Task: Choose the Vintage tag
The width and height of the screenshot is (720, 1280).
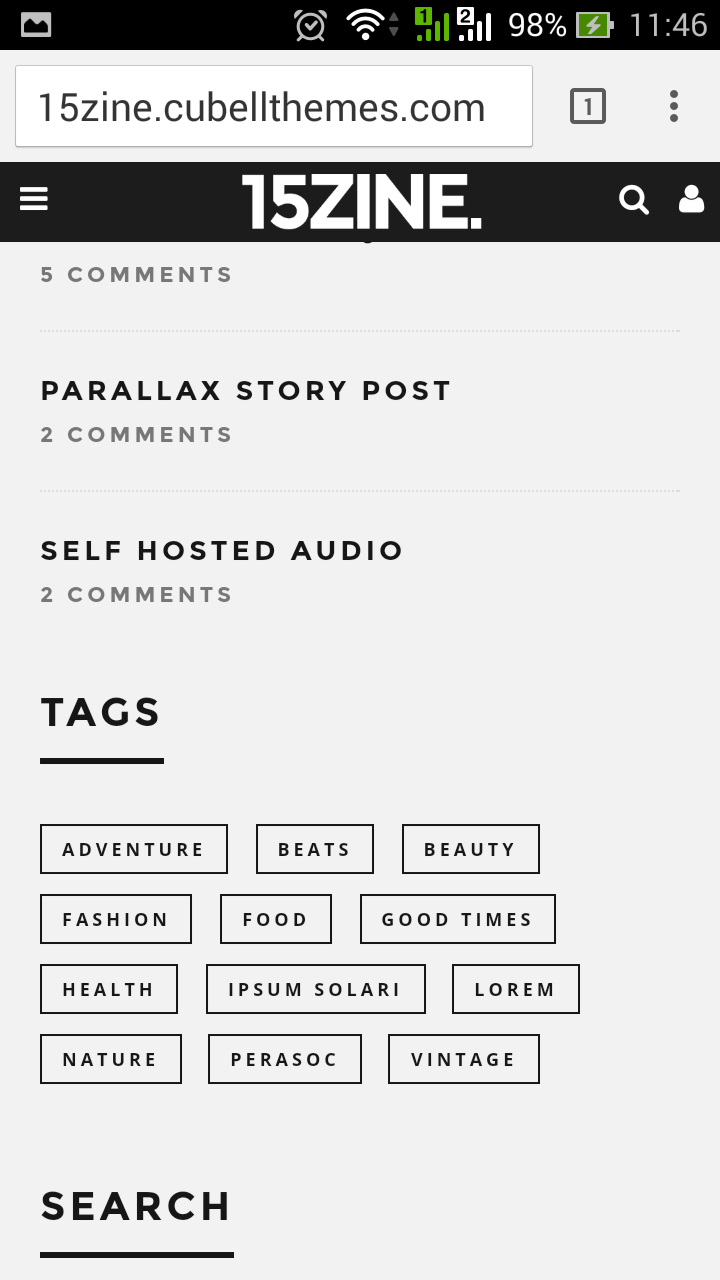Action: pyautogui.click(x=463, y=1059)
